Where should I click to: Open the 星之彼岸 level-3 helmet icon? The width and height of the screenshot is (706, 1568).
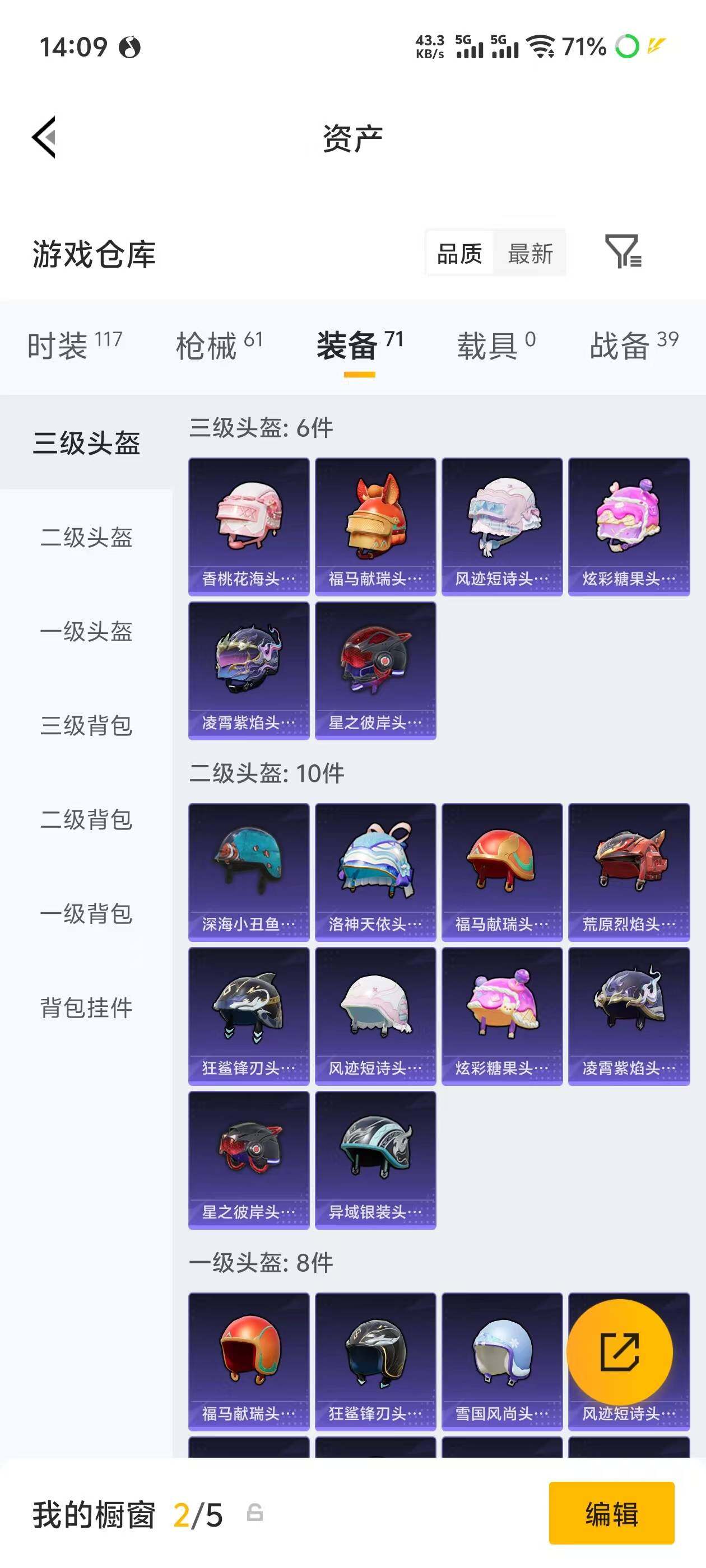(375, 670)
